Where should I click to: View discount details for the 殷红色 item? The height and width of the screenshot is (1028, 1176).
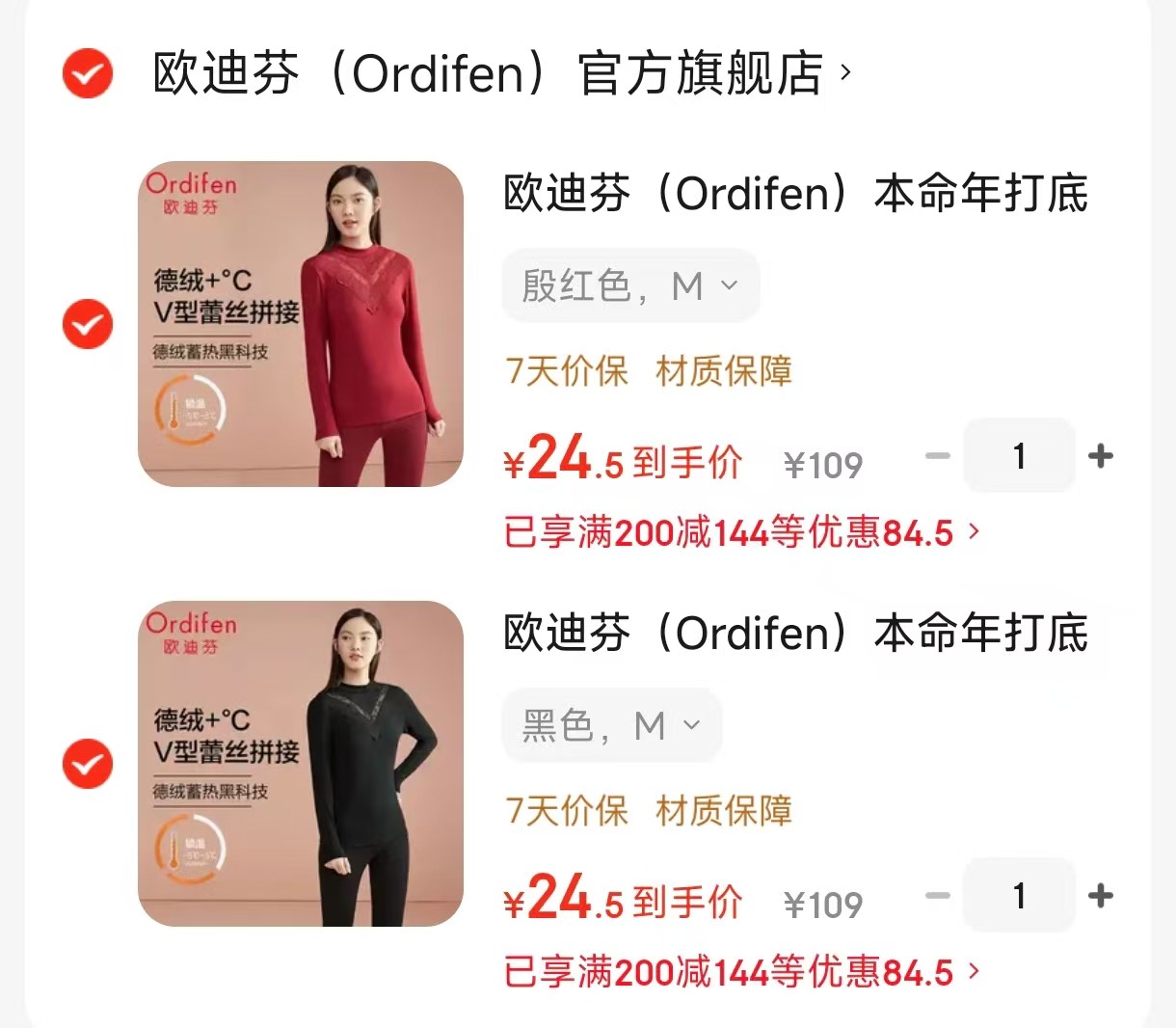click(x=742, y=532)
